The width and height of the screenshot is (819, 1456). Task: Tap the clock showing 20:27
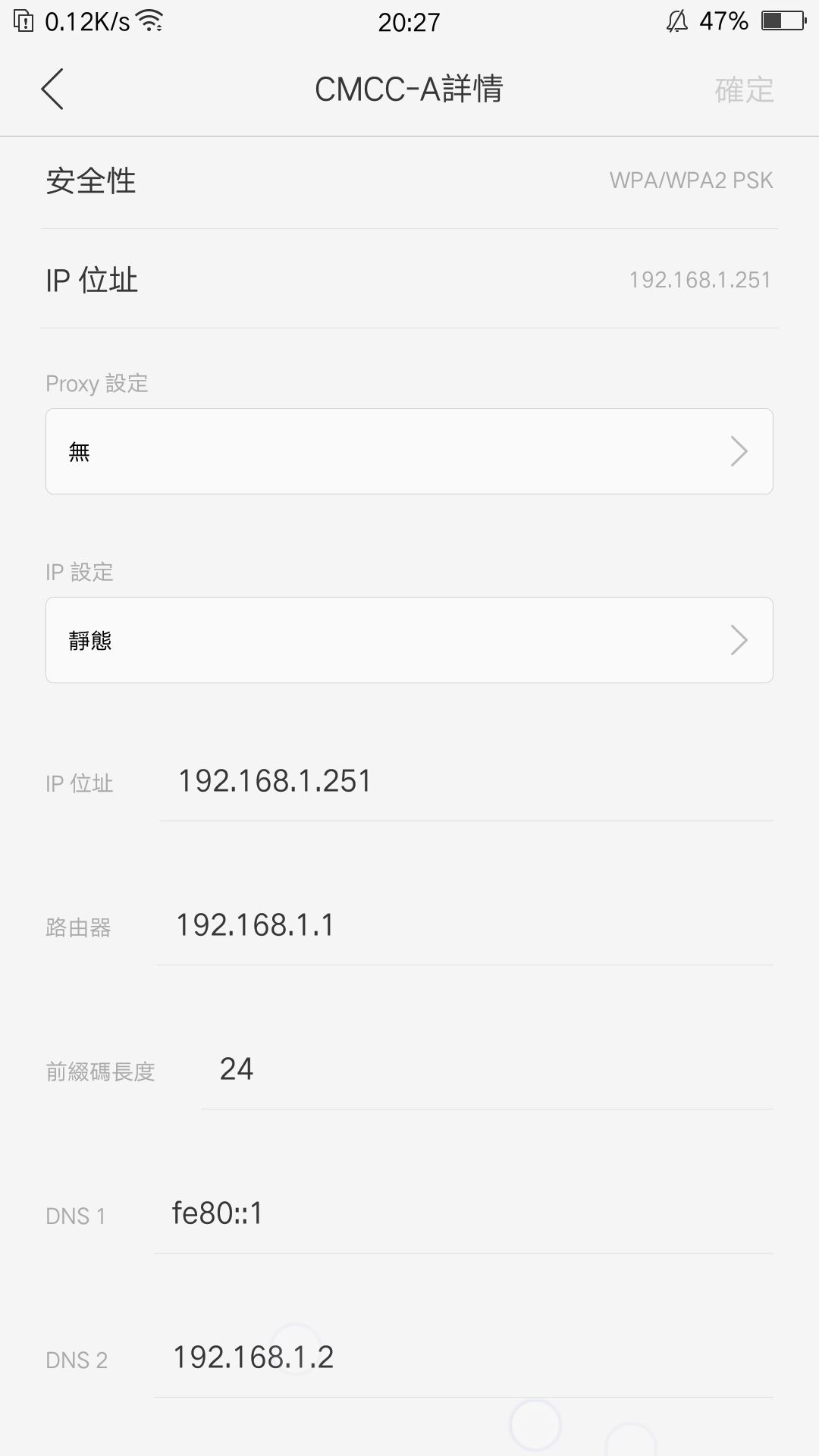point(408,20)
